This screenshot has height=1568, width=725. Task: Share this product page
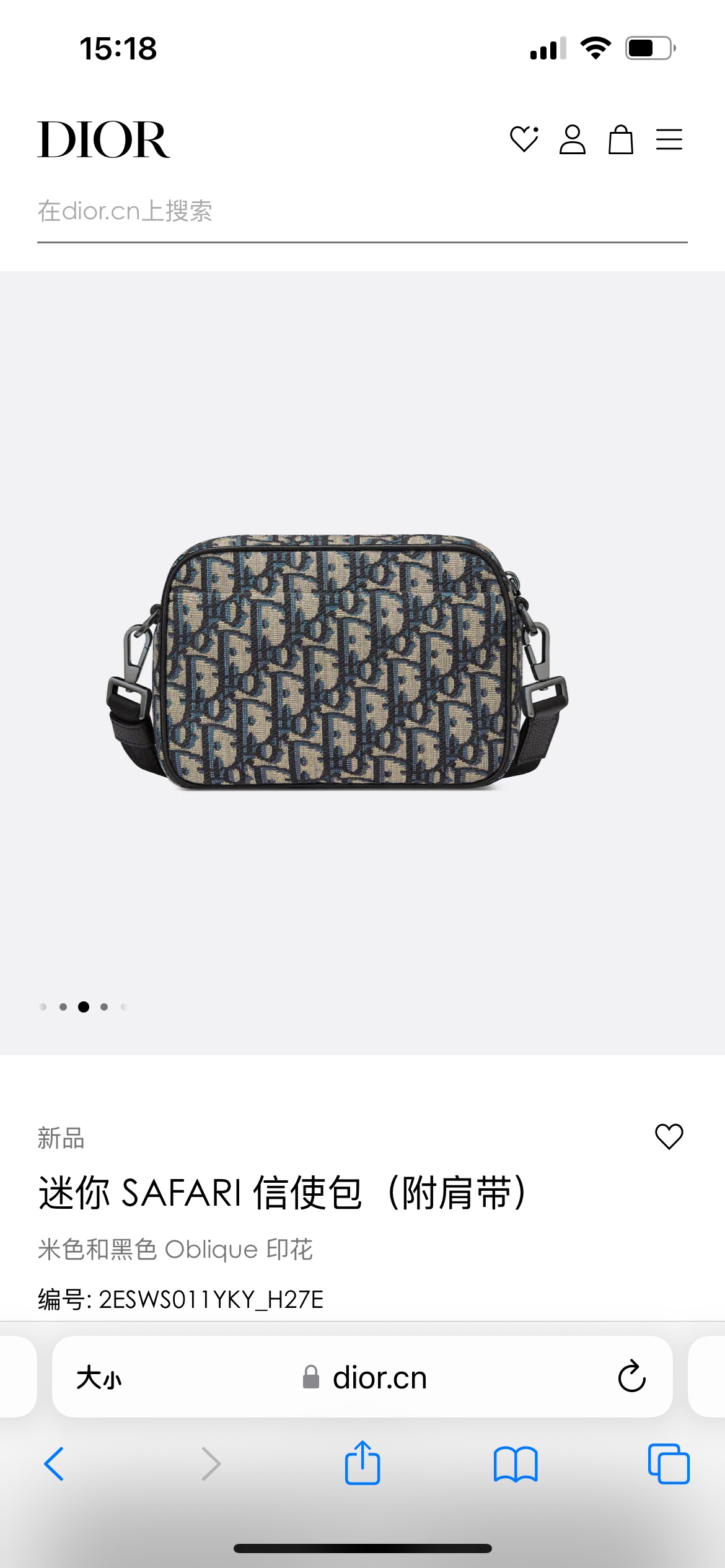(362, 1463)
